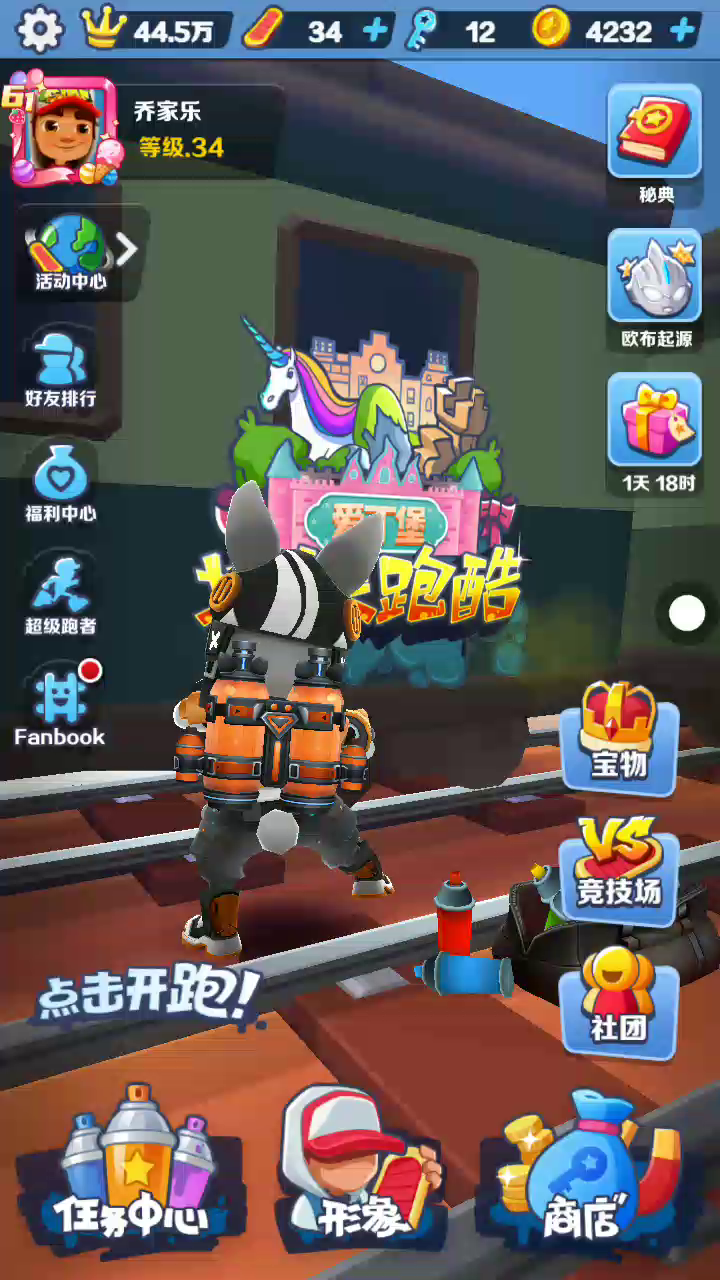Image resolution: width=720 pixels, height=1280 pixels.
Task: Open Fanbook
Action: [60, 706]
